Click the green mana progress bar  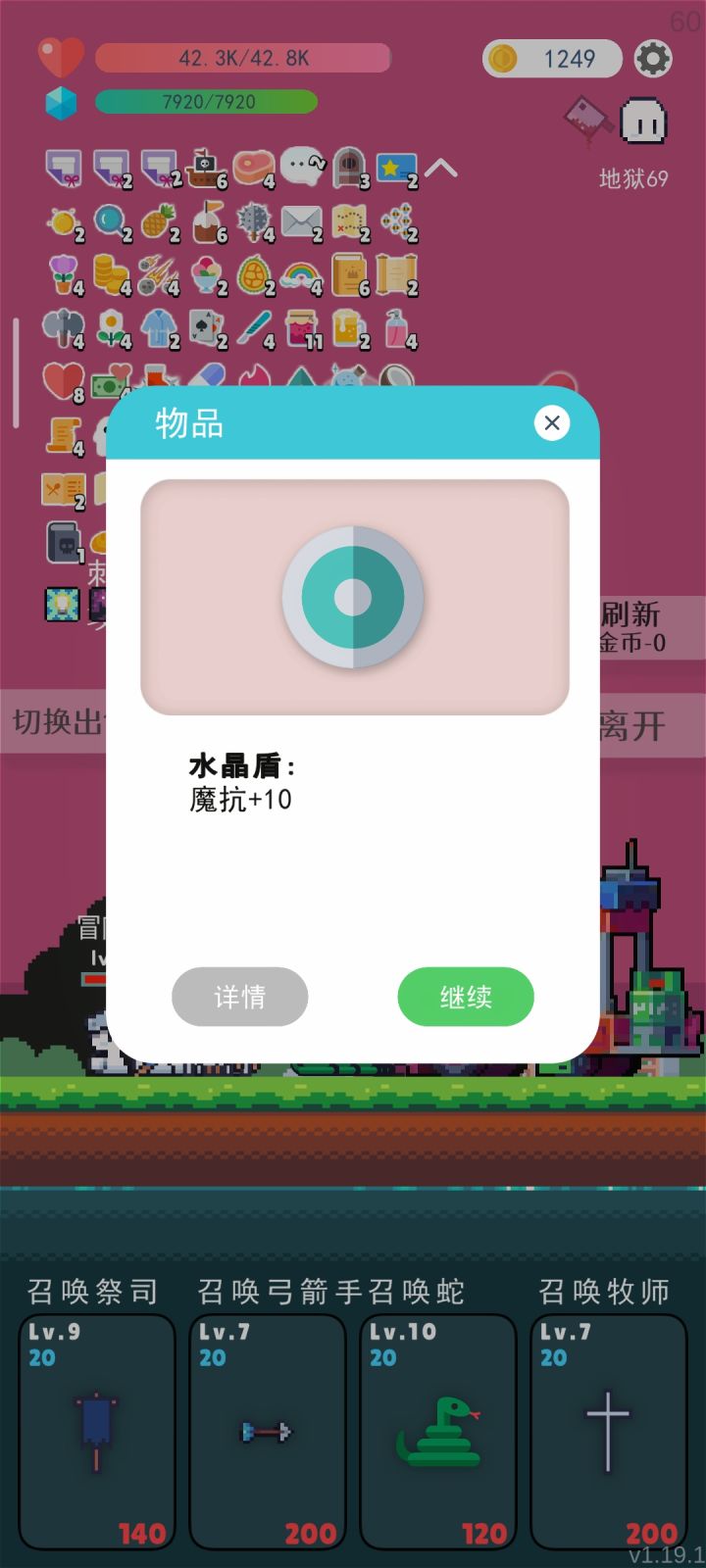206,102
